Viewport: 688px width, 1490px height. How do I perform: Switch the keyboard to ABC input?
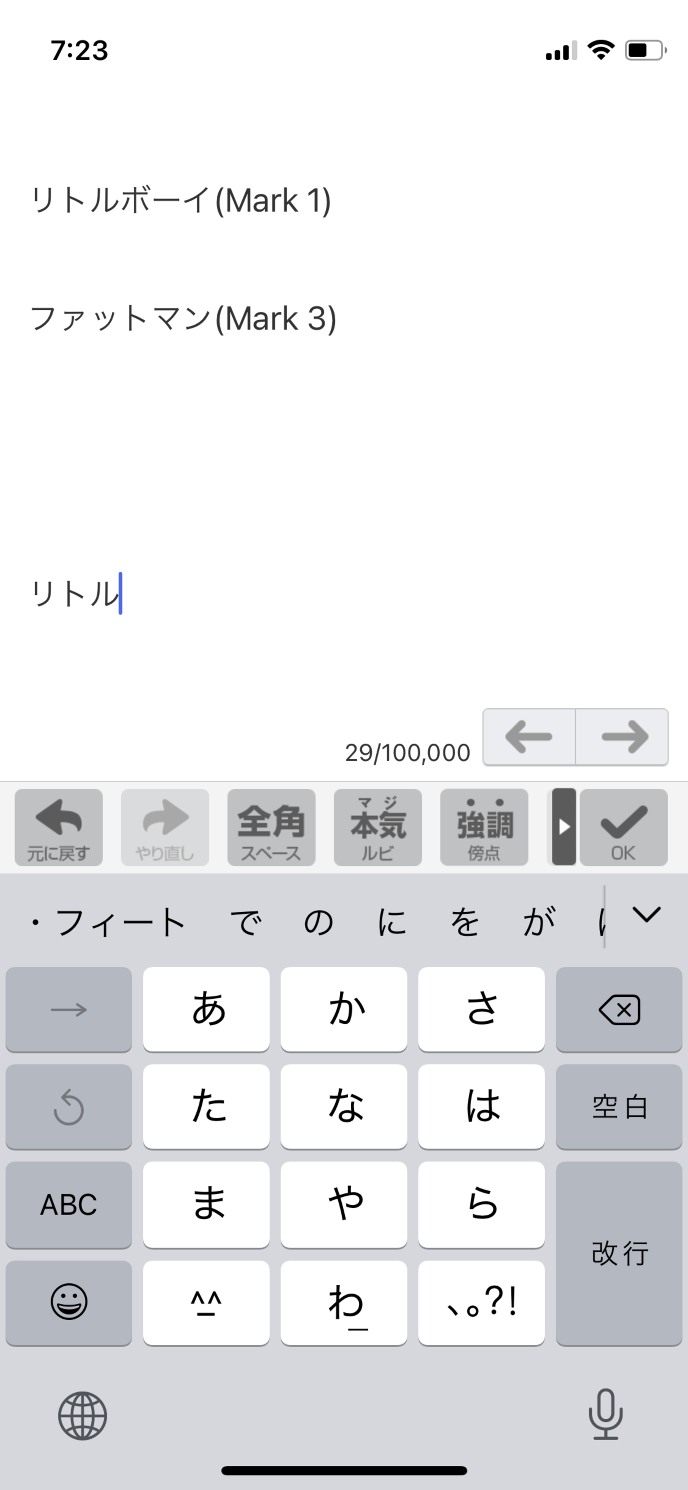coord(69,1205)
